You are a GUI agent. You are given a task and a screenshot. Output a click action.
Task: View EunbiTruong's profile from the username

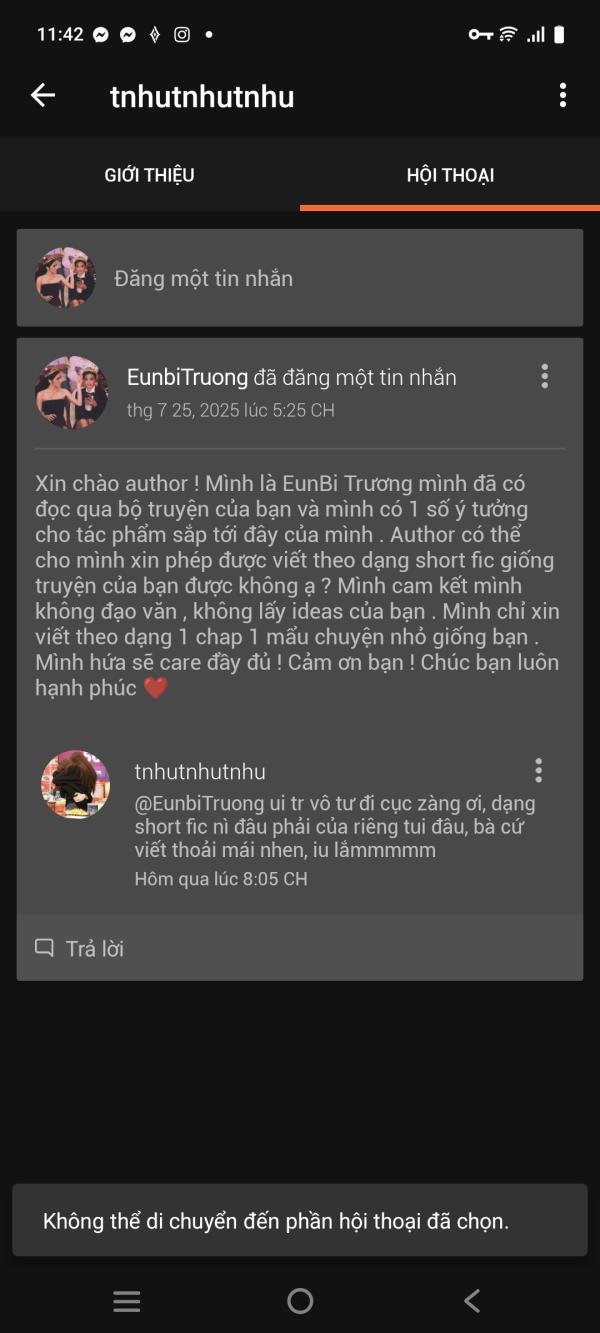(x=187, y=377)
